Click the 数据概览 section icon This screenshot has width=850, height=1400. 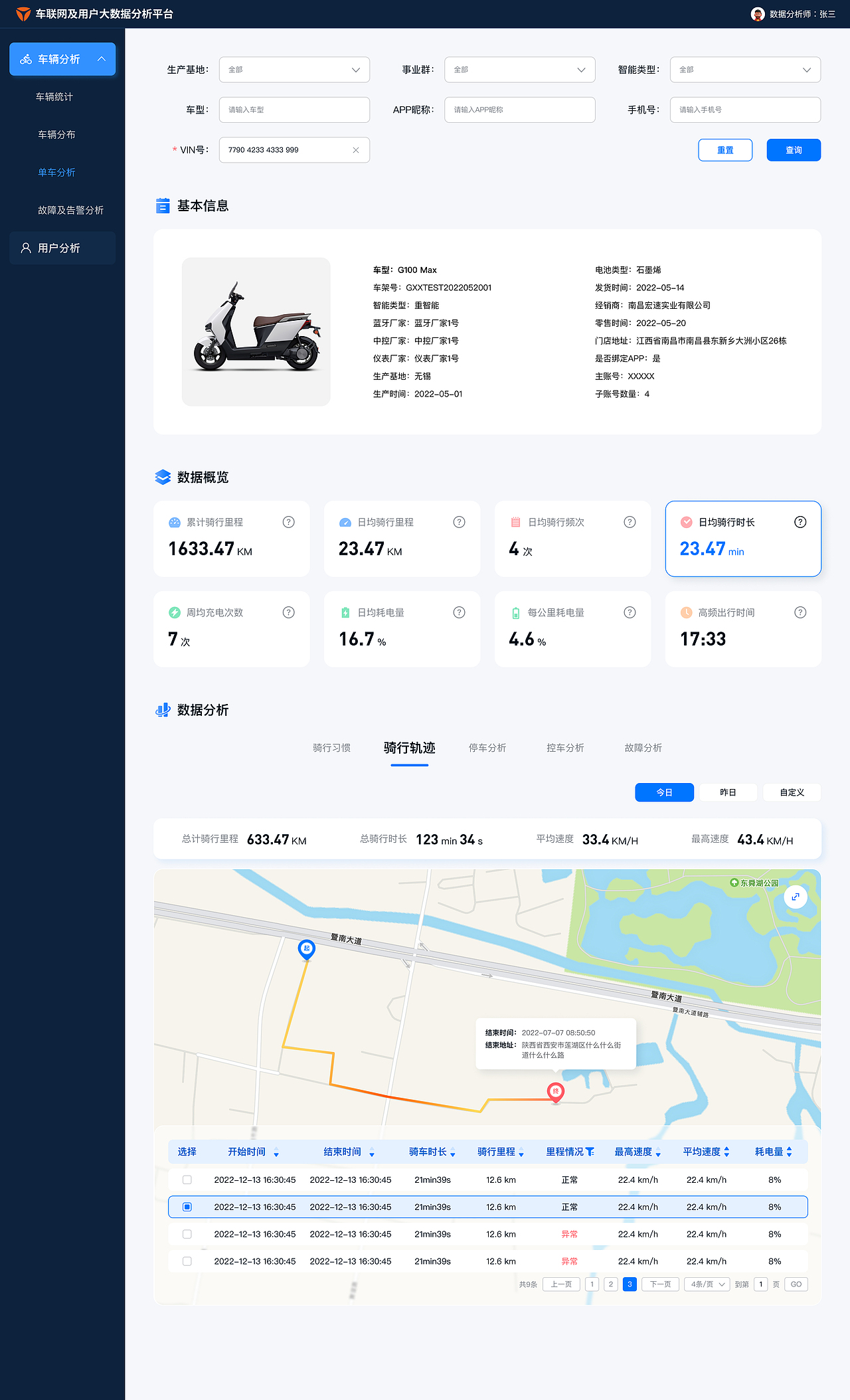coord(162,477)
